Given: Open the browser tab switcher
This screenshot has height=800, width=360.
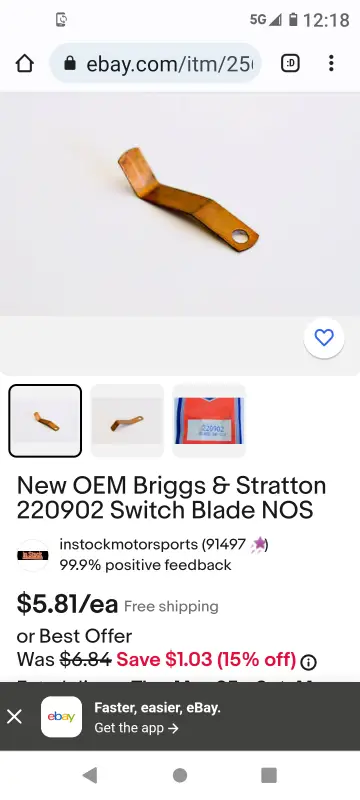Looking at the screenshot, I should point(291,63).
